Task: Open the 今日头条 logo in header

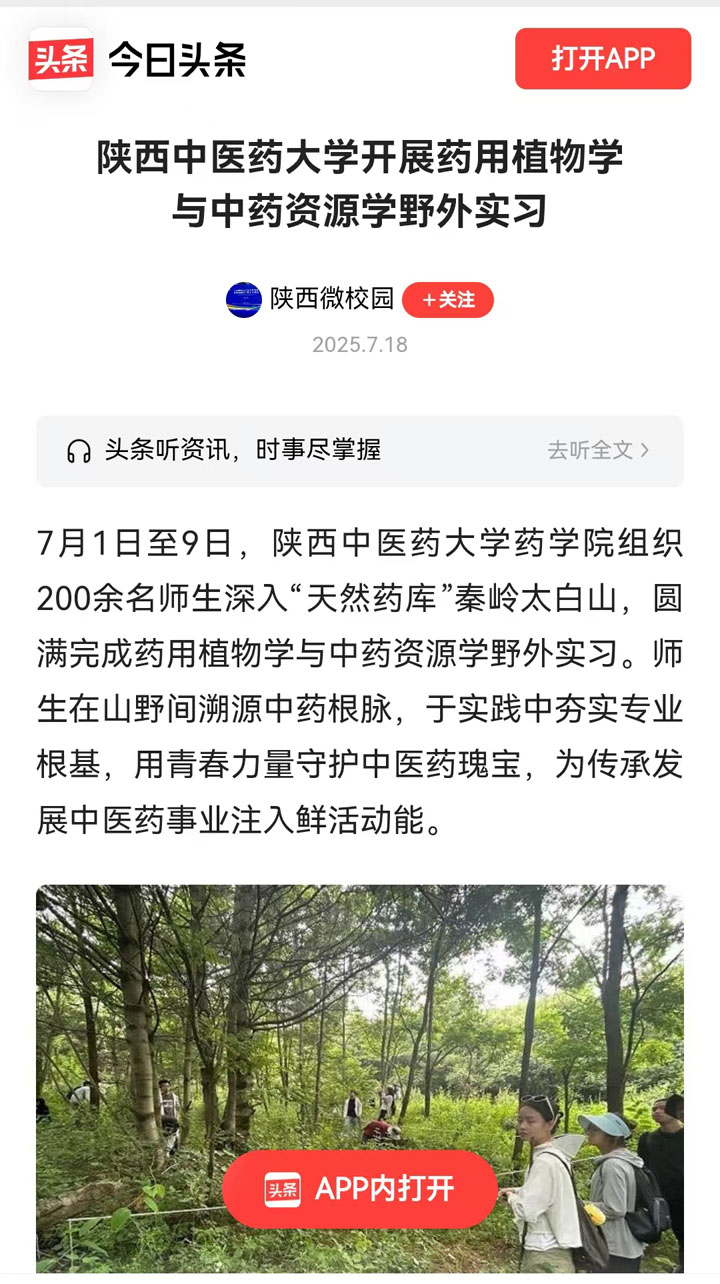Action: 138,59
